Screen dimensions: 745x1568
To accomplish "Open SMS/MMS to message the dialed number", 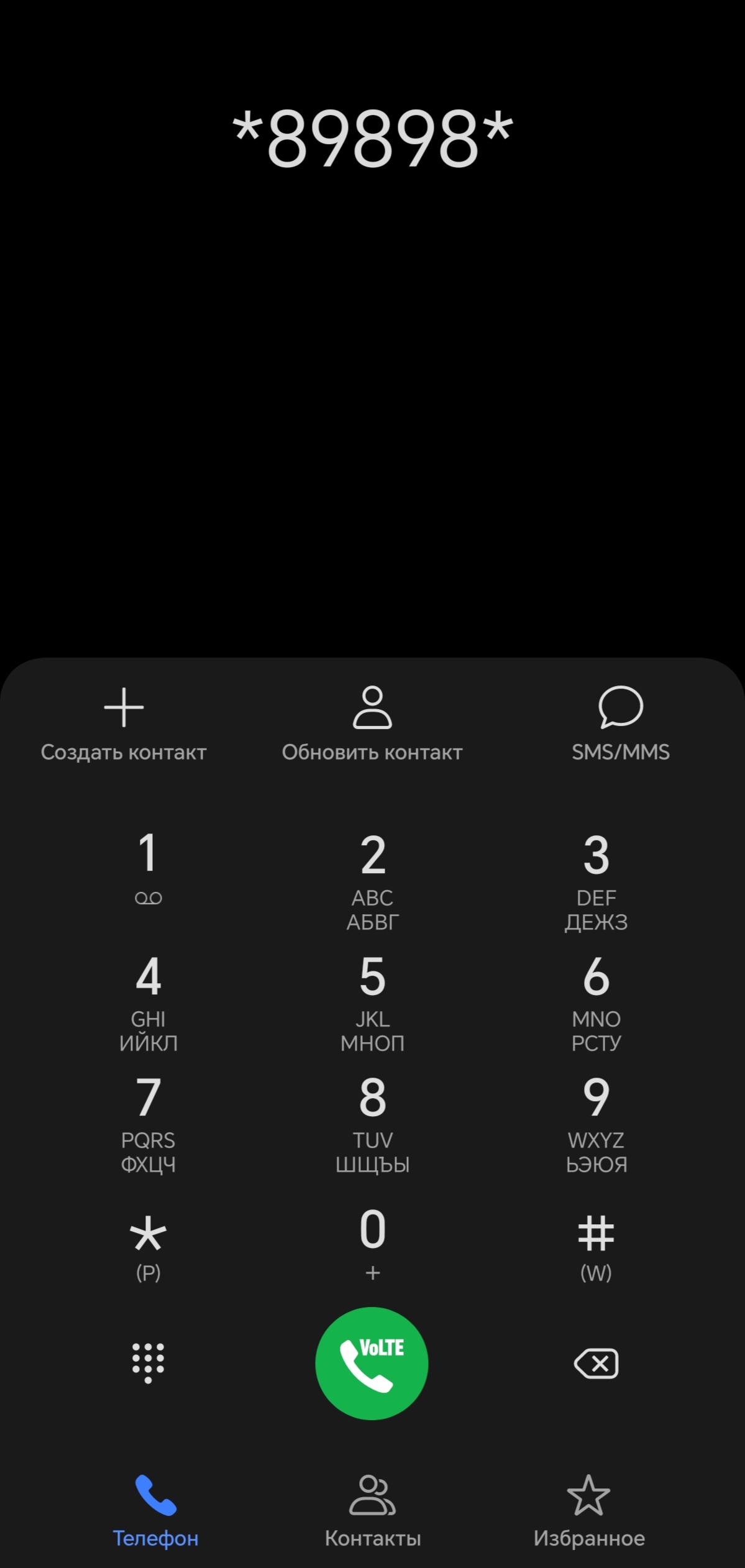I will coord(620,724).
